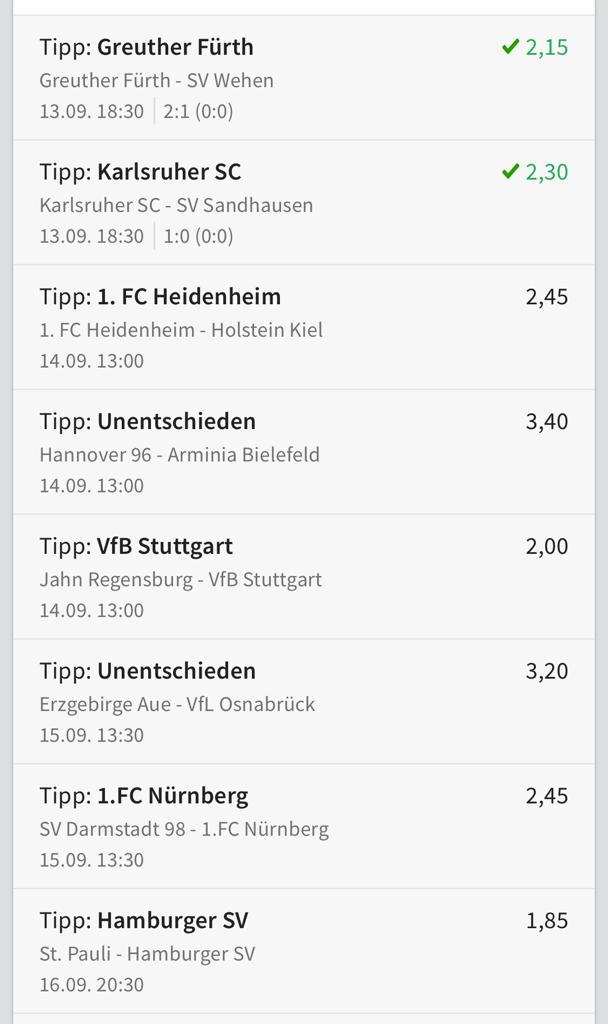The width and height of the screenshot is (608, 1024).
Task: View the Erzgebirge Aue - VfL Osnabrück bet
Action: (x=303, y=702)
